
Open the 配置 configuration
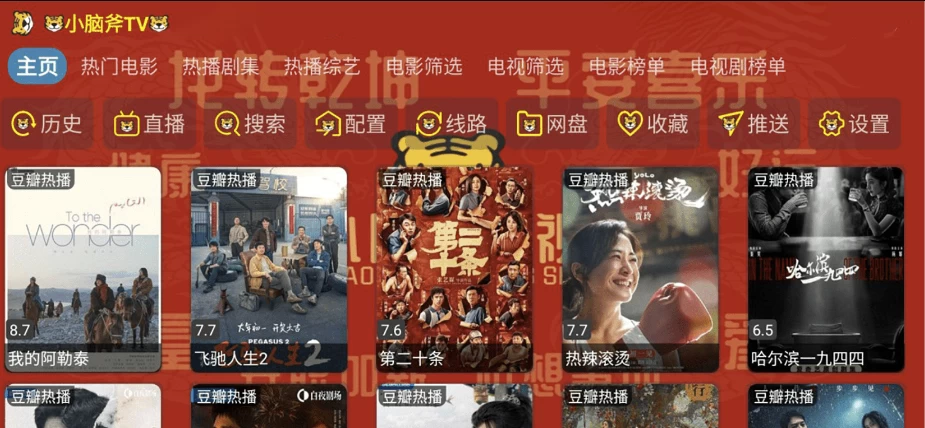(x=352, y=124)
